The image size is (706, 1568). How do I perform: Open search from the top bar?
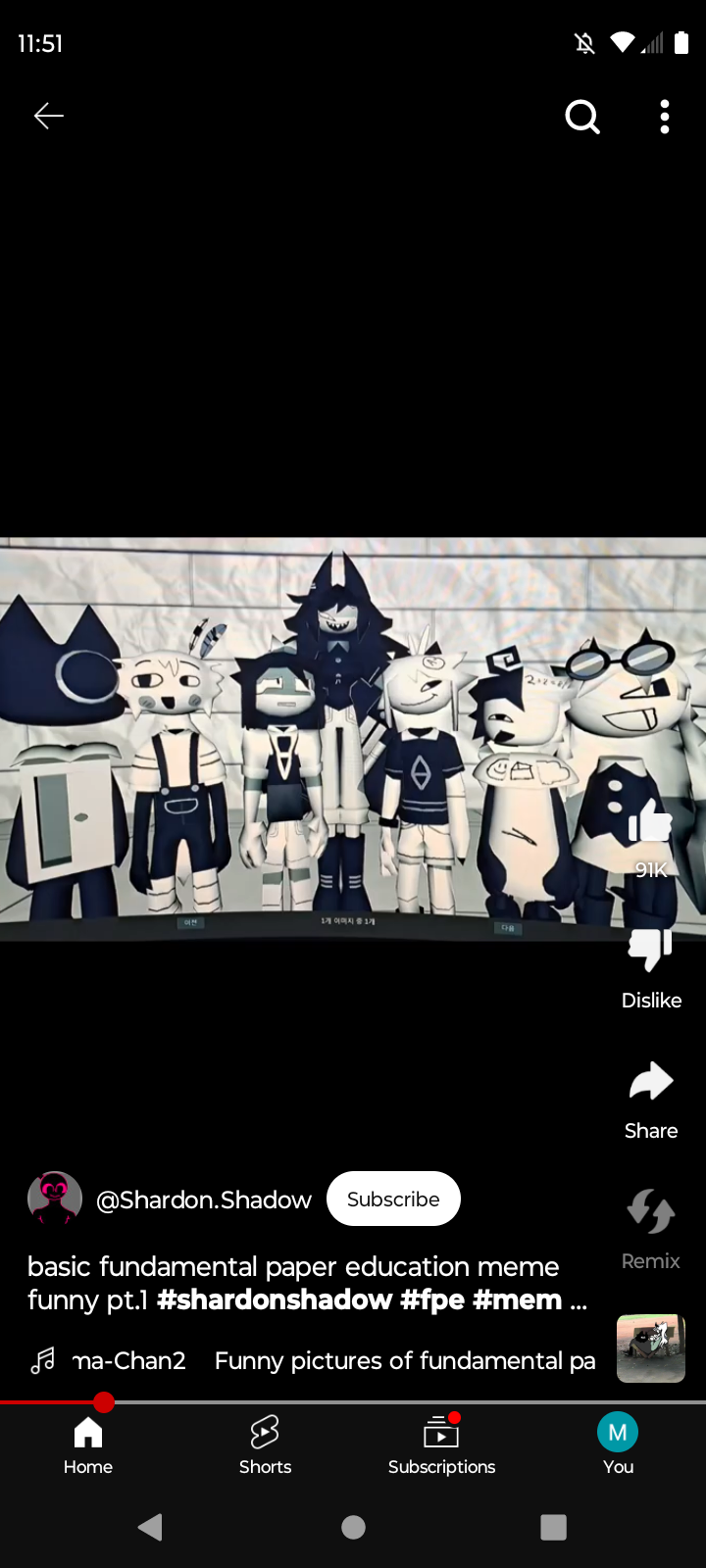582,117
